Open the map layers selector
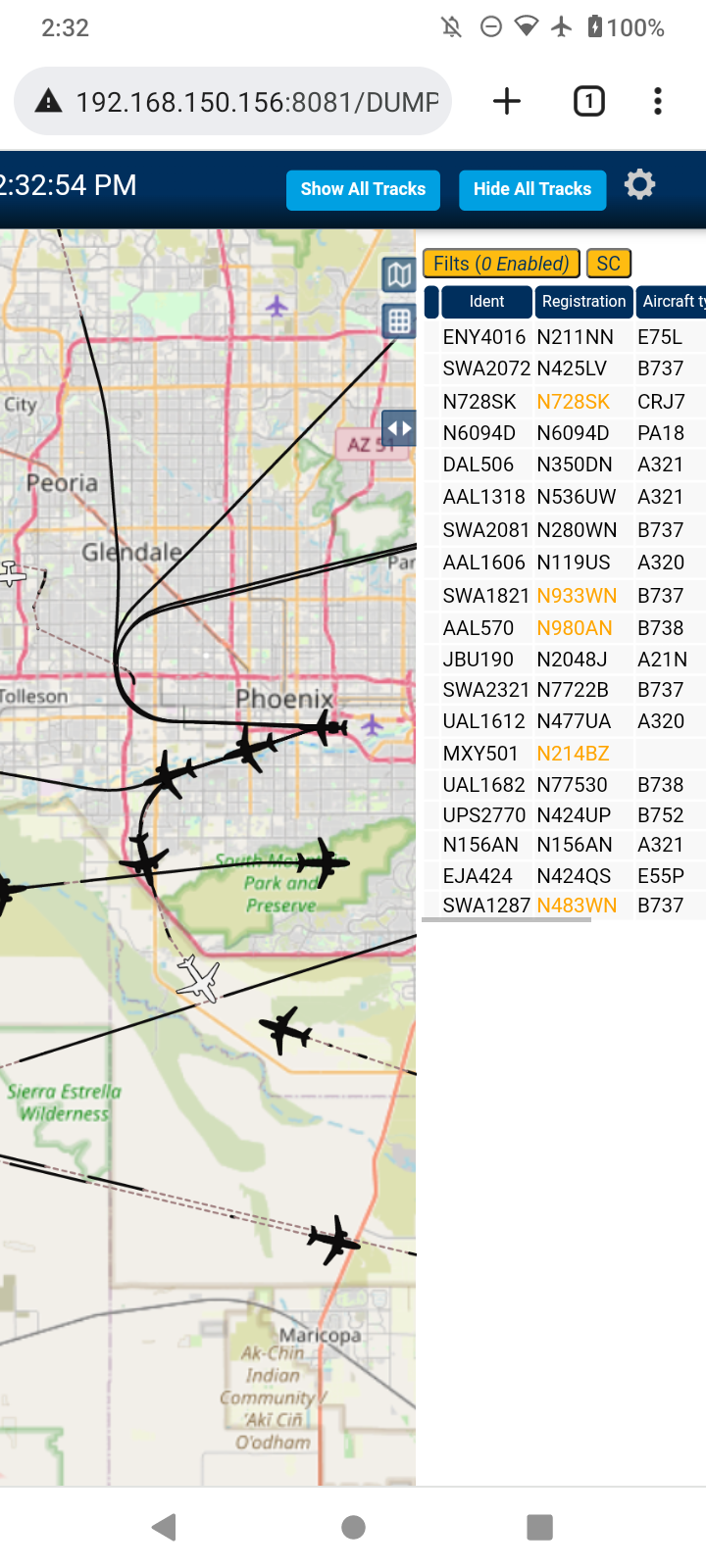This screenshot has height=1568, width=706. pos(399,275)
